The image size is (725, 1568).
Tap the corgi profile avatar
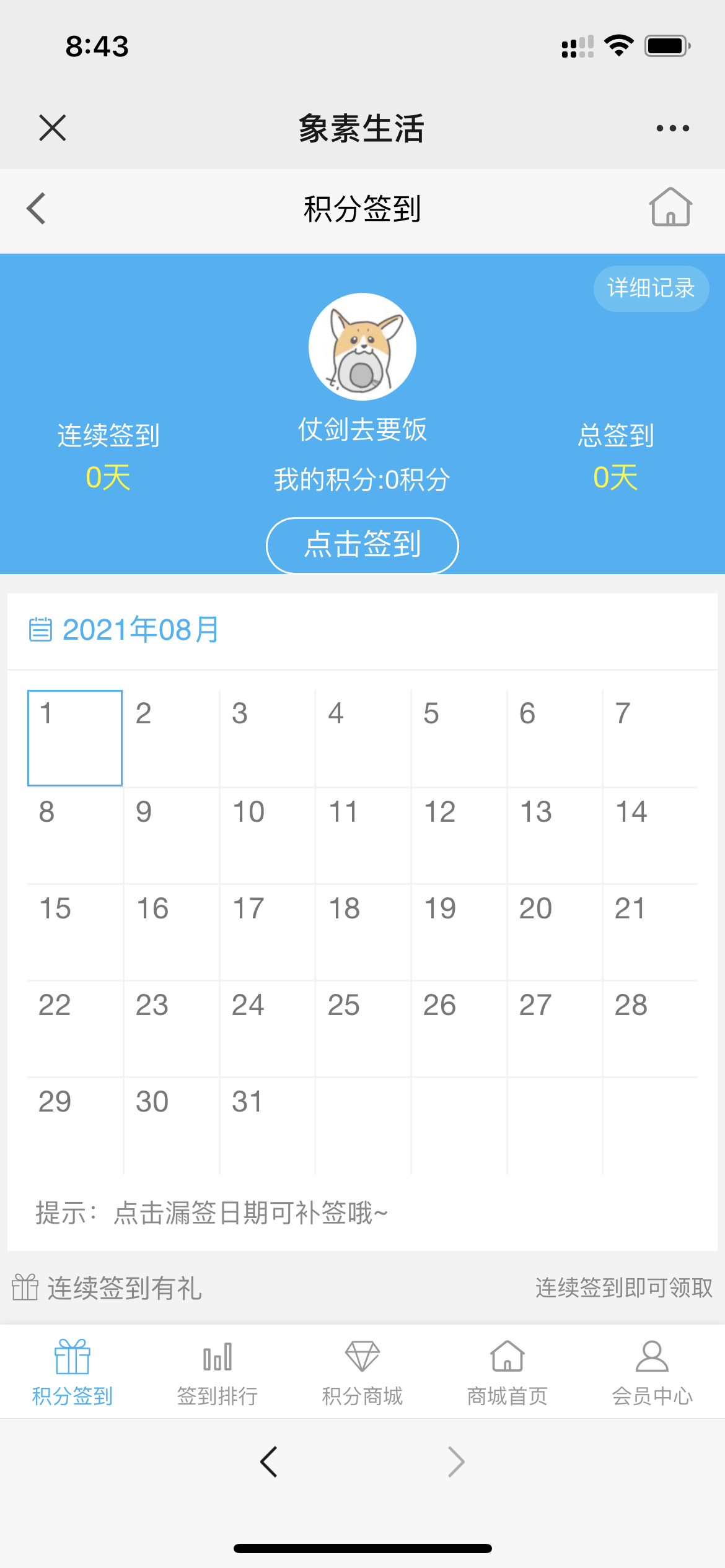pos(362,347)
